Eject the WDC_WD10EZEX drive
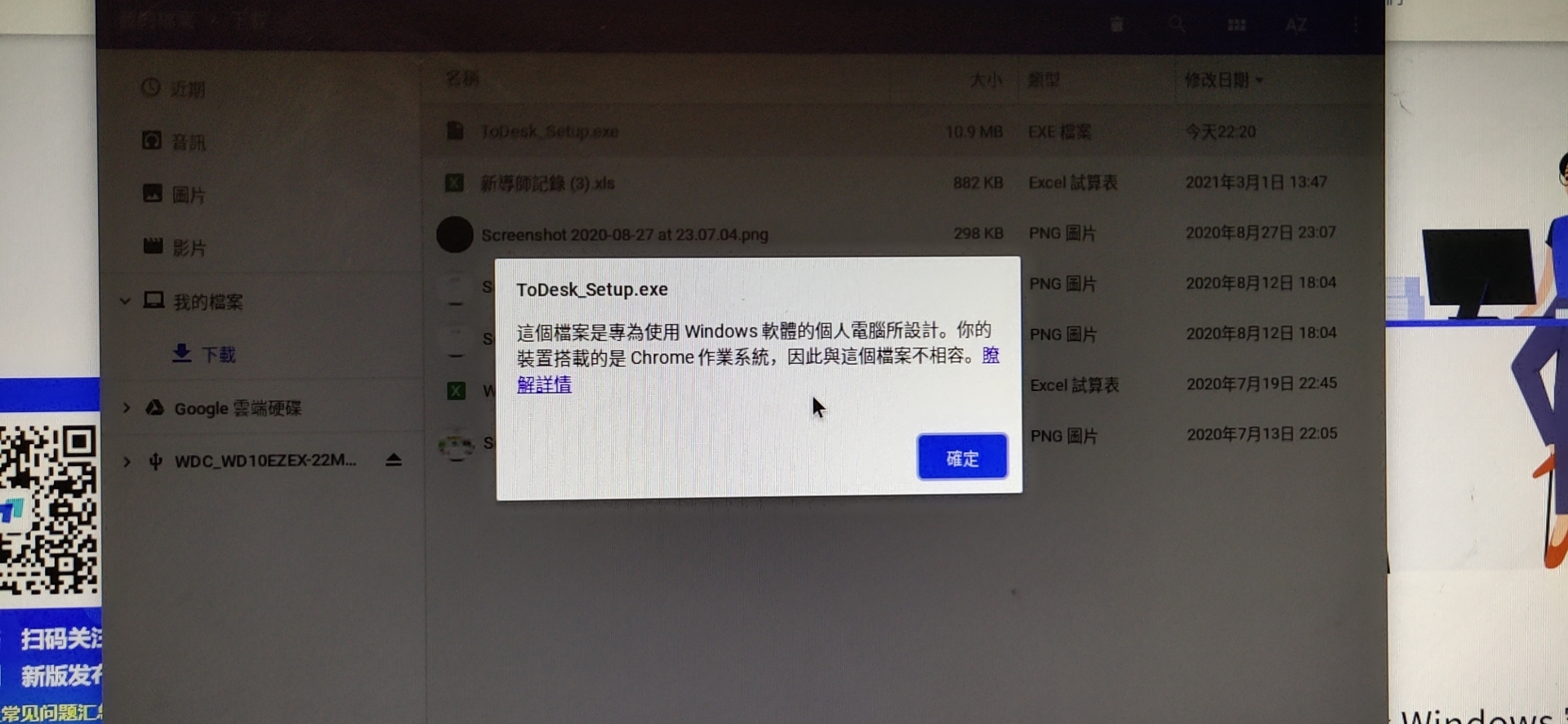The height and width of the screenshot is (724, 1568). (394, 460)
